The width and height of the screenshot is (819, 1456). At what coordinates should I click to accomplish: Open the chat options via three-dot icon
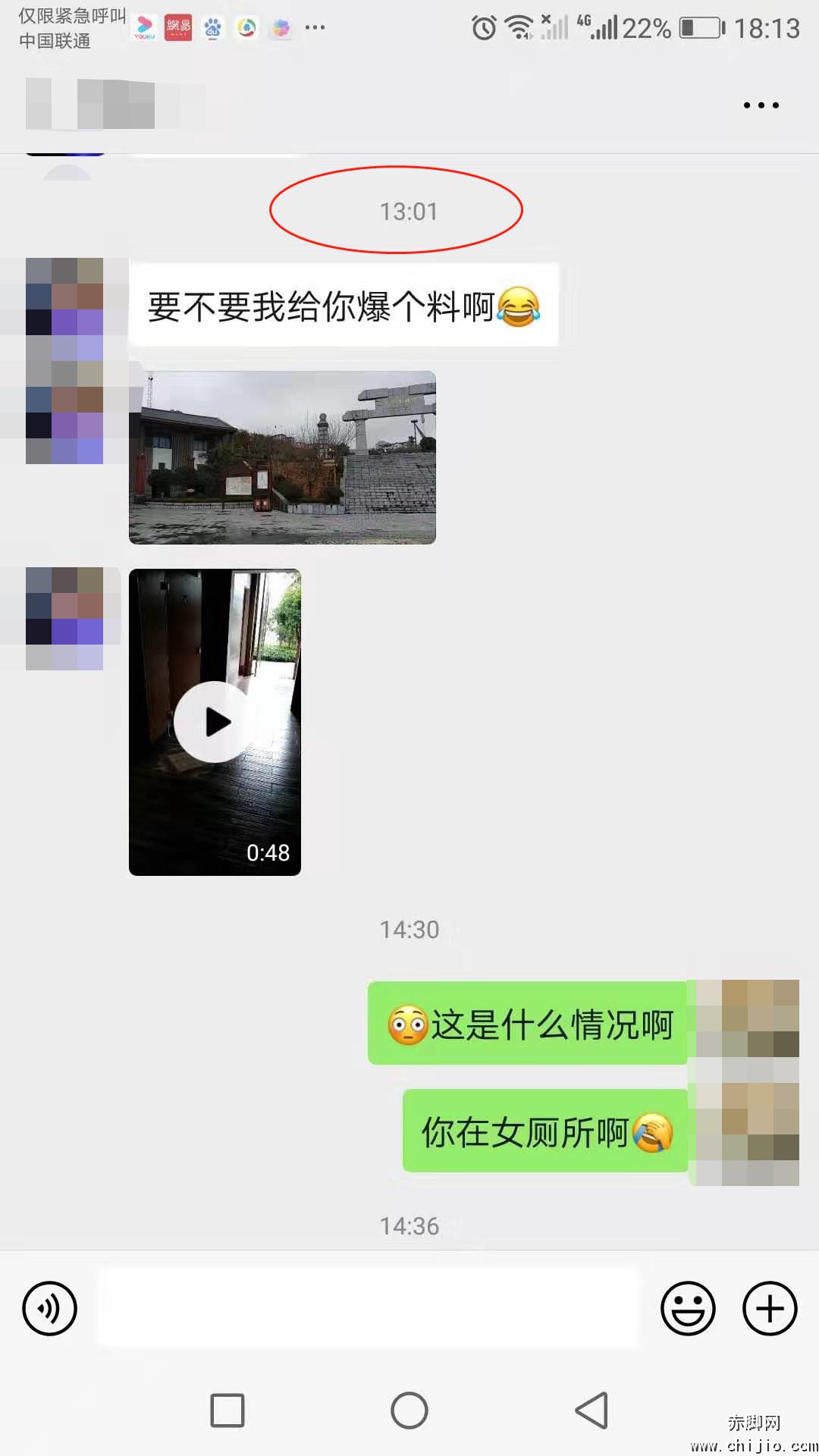pos(761,106)
